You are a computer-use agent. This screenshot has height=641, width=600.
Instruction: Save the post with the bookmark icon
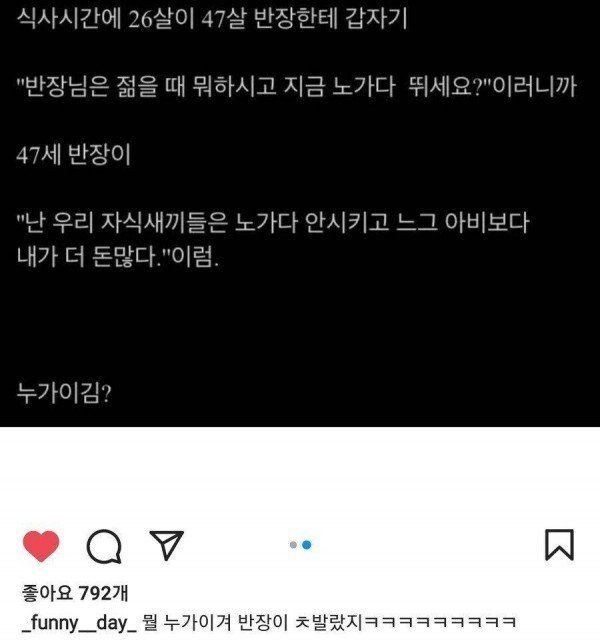click(558, 545)
